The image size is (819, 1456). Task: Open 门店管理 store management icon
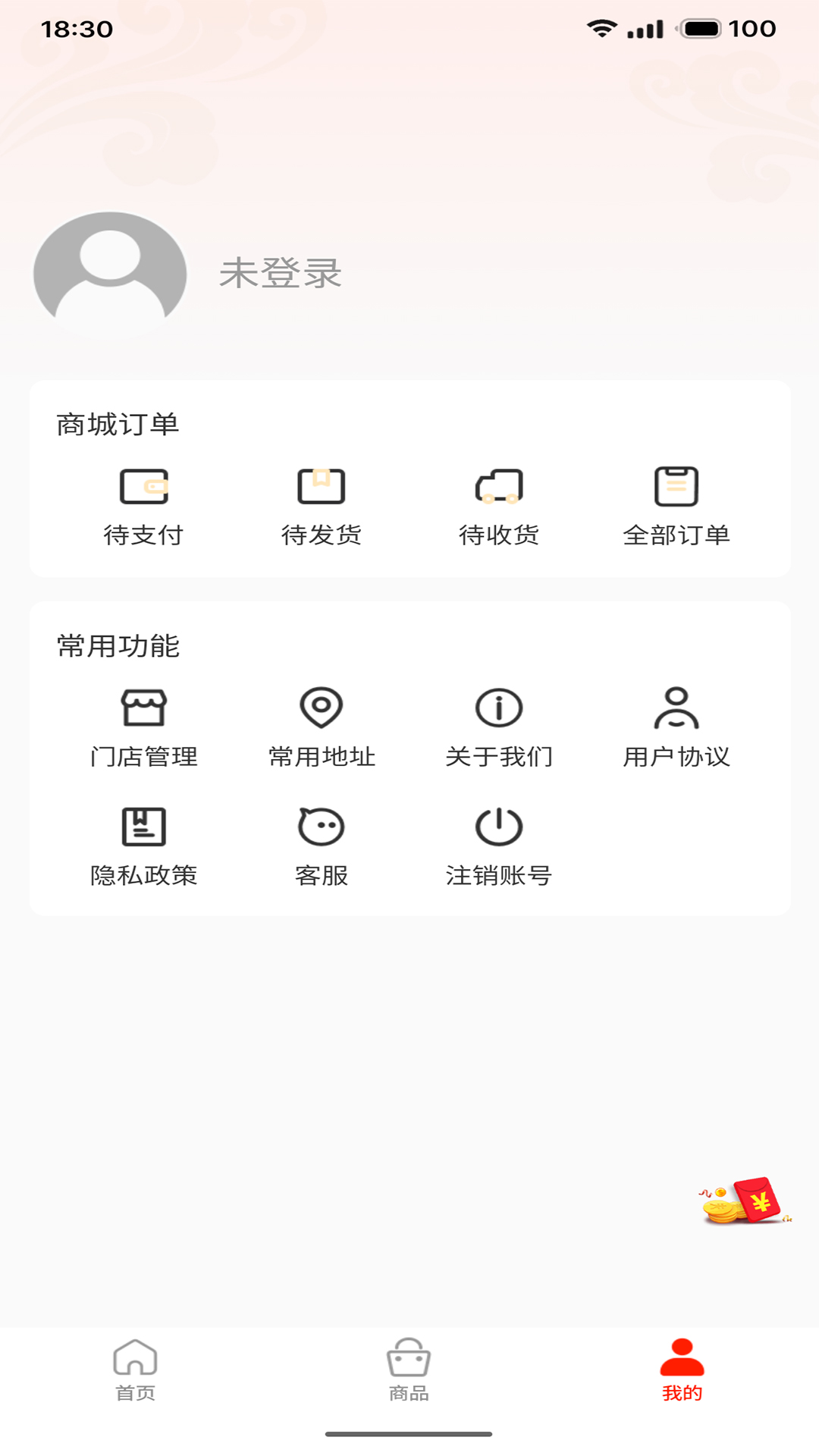coord(144,708)
